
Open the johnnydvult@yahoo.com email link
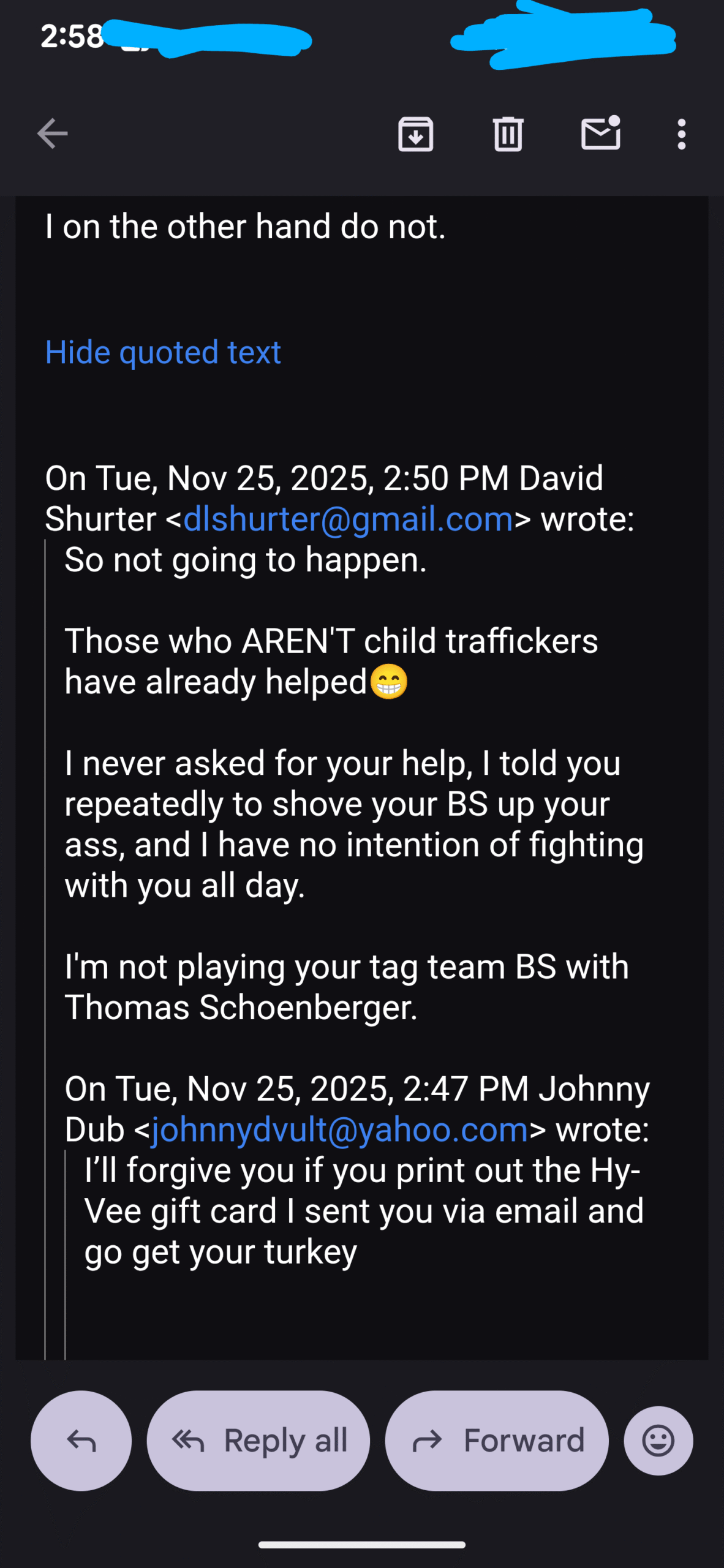click(x=339, y=1130)
